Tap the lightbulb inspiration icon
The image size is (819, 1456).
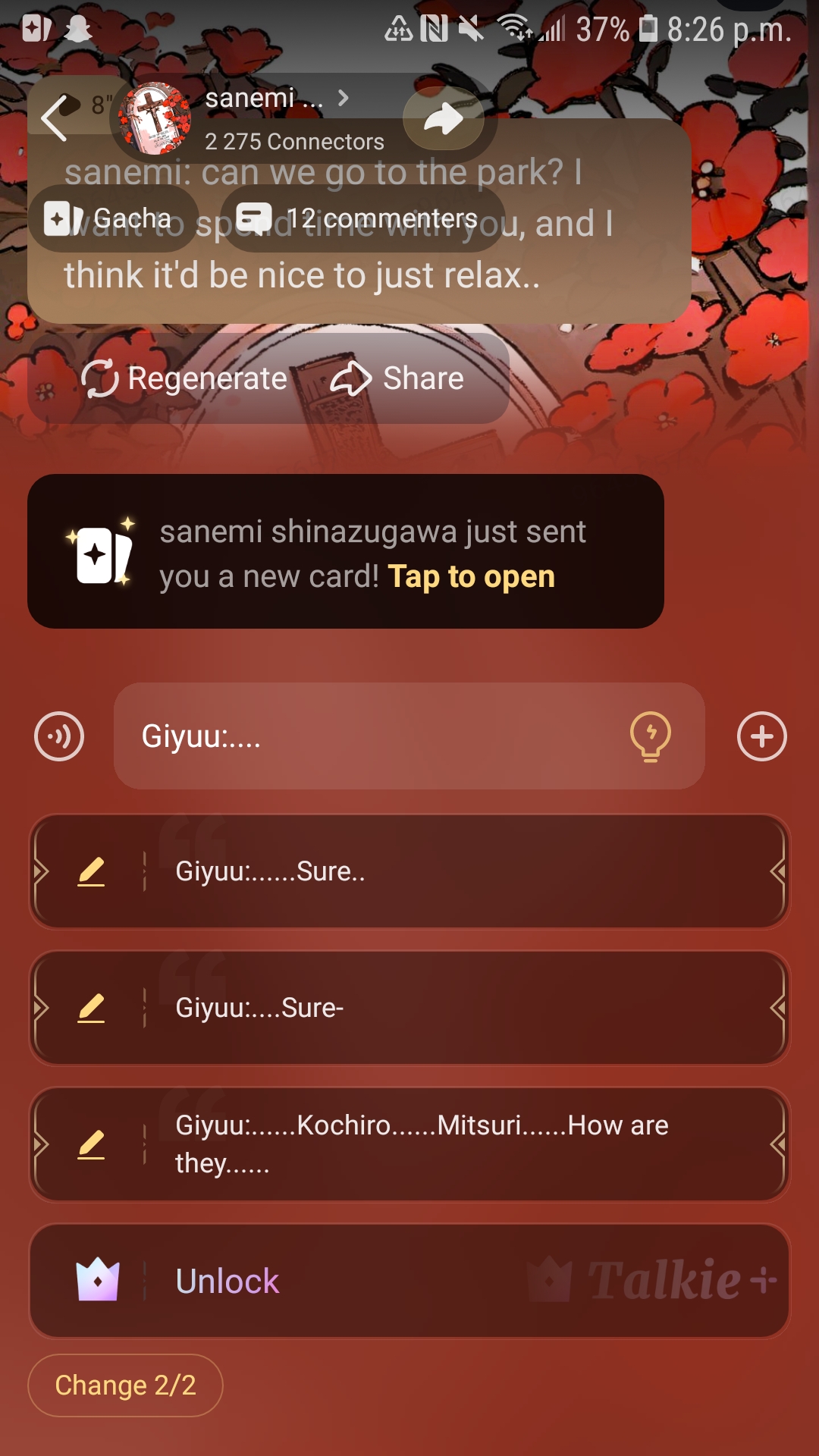(x=651, y=736)
